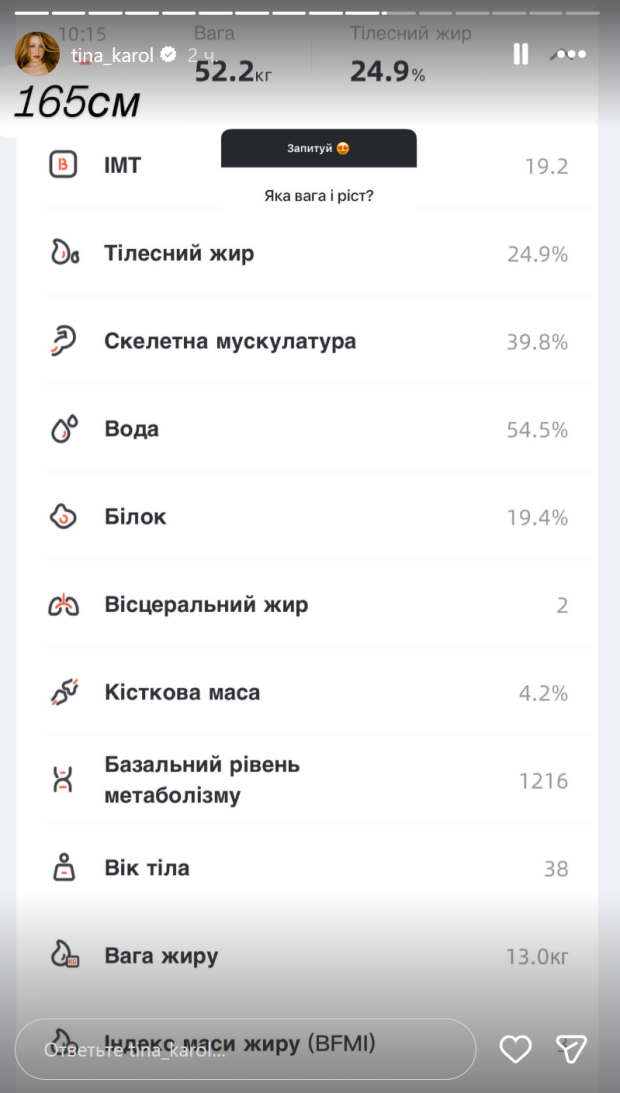Open tina_karol's profile picture
620x1093 pixels.
[36, 54]
